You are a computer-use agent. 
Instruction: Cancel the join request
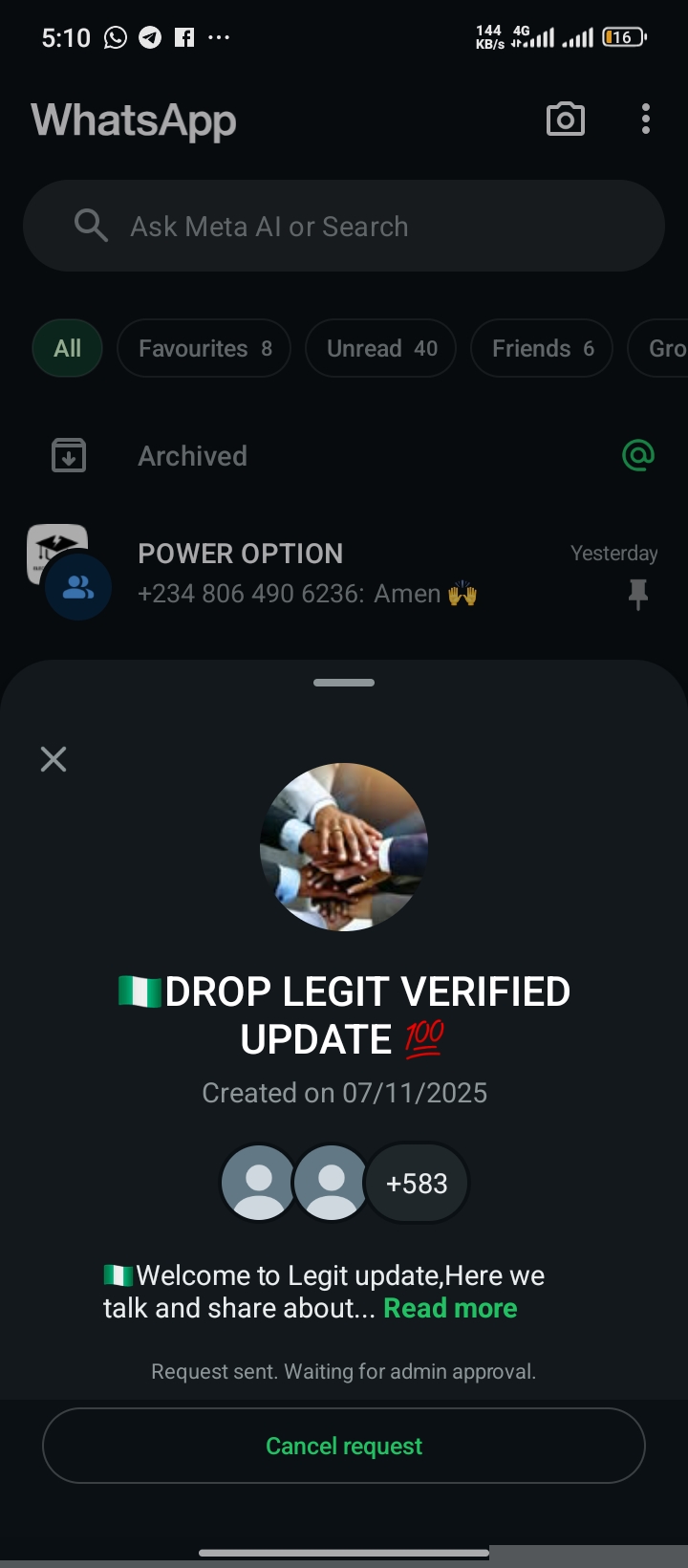(x=344, y=1446)
